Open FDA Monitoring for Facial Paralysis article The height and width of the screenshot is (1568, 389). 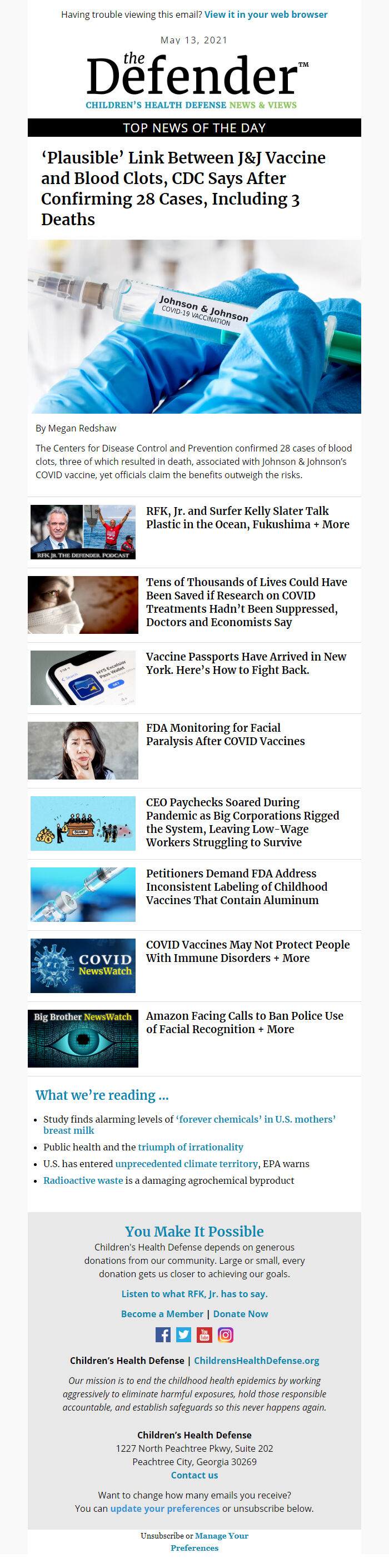(x=225, y=735)
